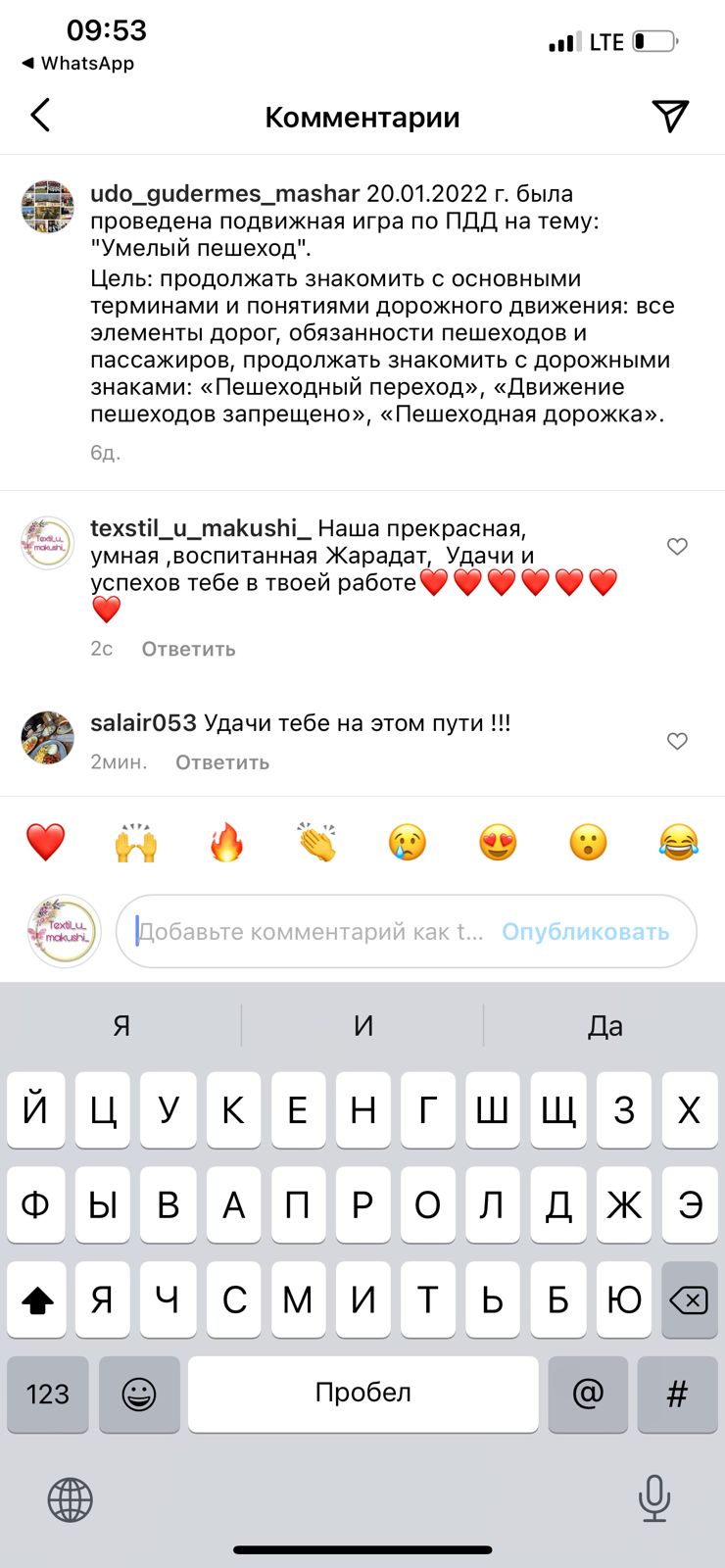Insert the heart-eyes quick emoji
Screen dimensions: 725x1568
click(498, 842)
